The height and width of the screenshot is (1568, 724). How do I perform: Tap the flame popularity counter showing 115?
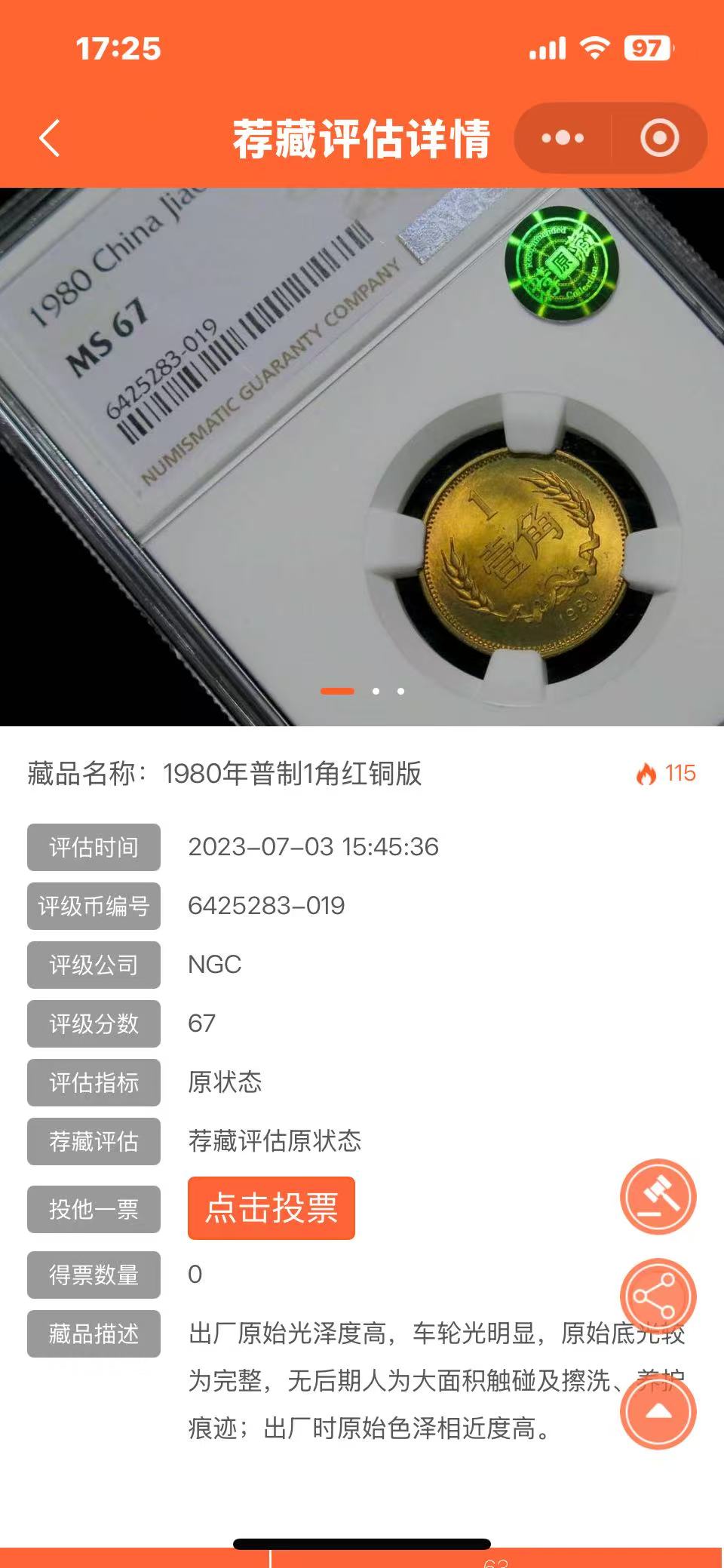666,773
